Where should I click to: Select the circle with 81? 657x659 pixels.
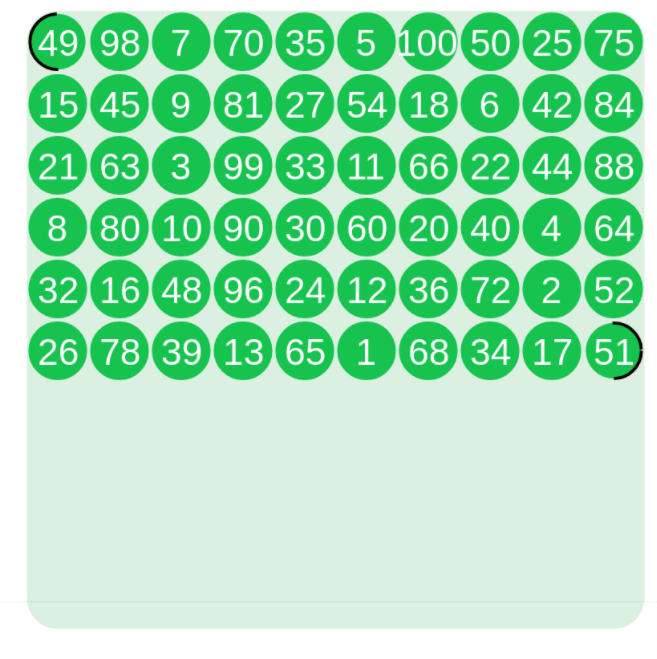[x=243, y=105]
